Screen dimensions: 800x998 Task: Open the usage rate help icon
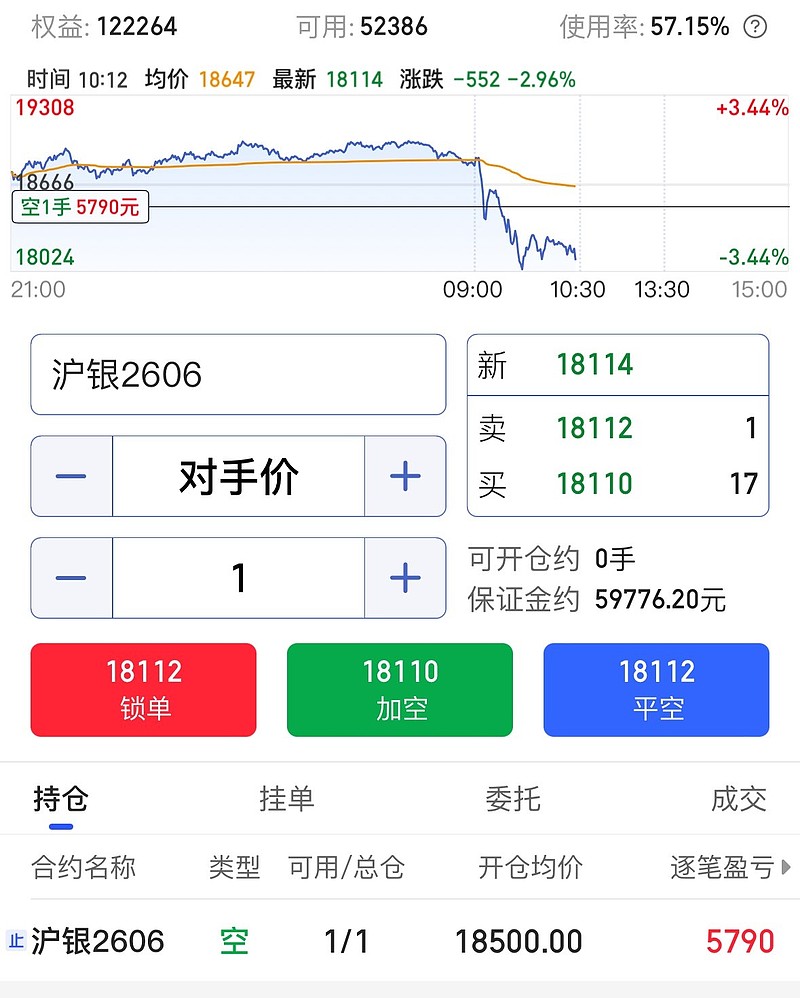pos(756,27)
